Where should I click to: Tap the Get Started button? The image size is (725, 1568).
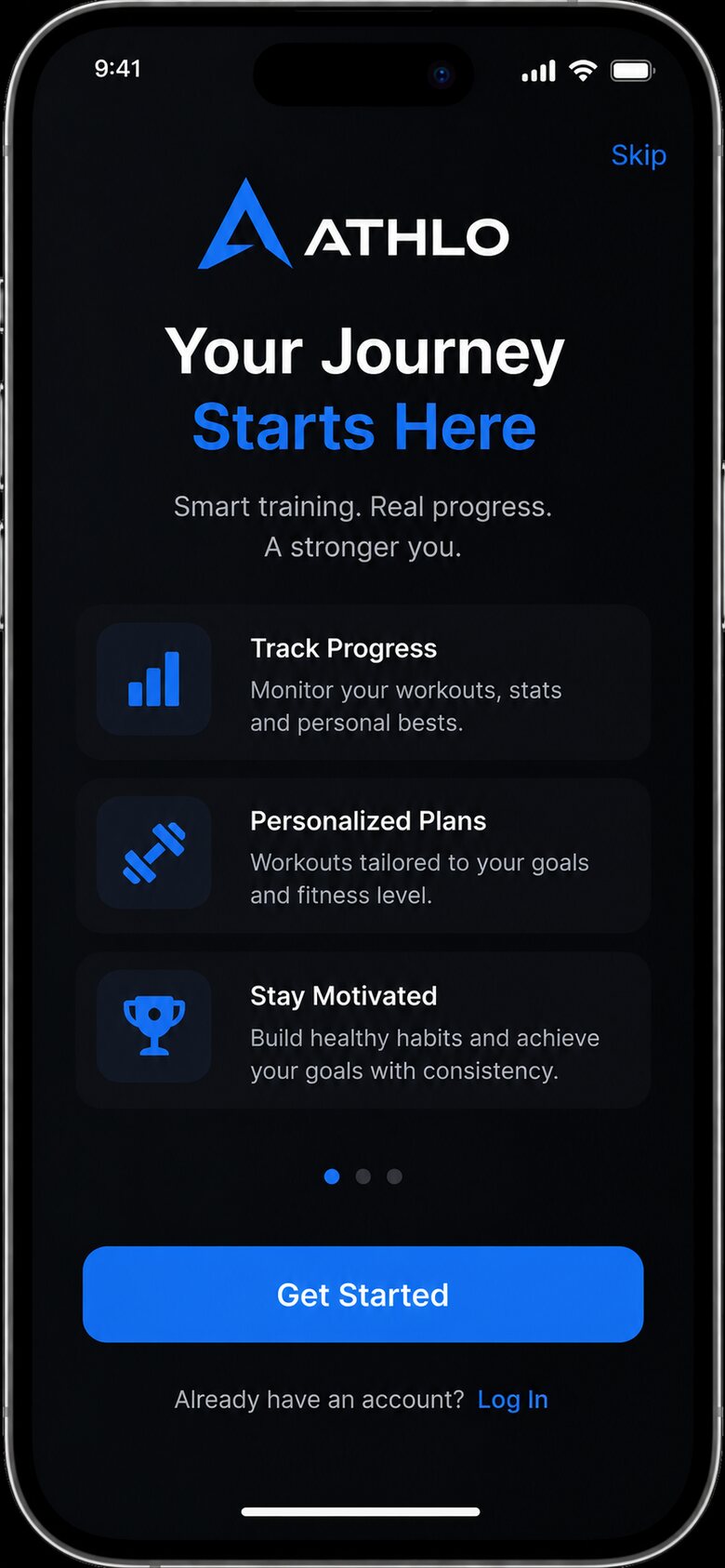coord(362,1294)
